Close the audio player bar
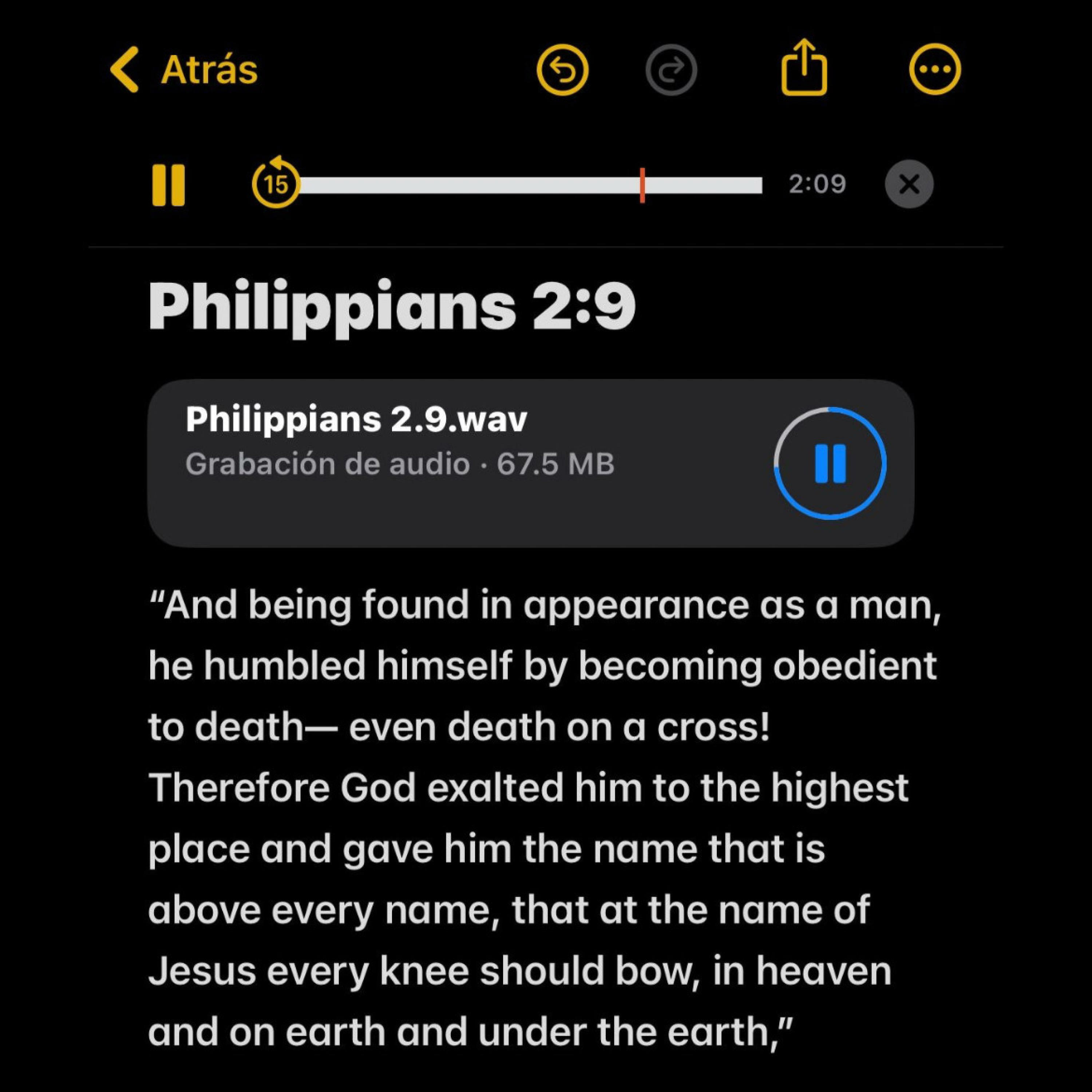 point(909,184)
